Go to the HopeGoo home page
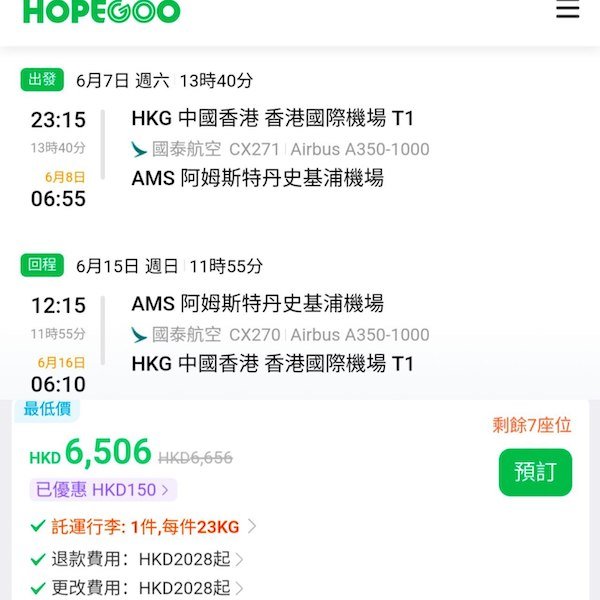Viewport: 600px width, 600px height. (x=101, y=12)
